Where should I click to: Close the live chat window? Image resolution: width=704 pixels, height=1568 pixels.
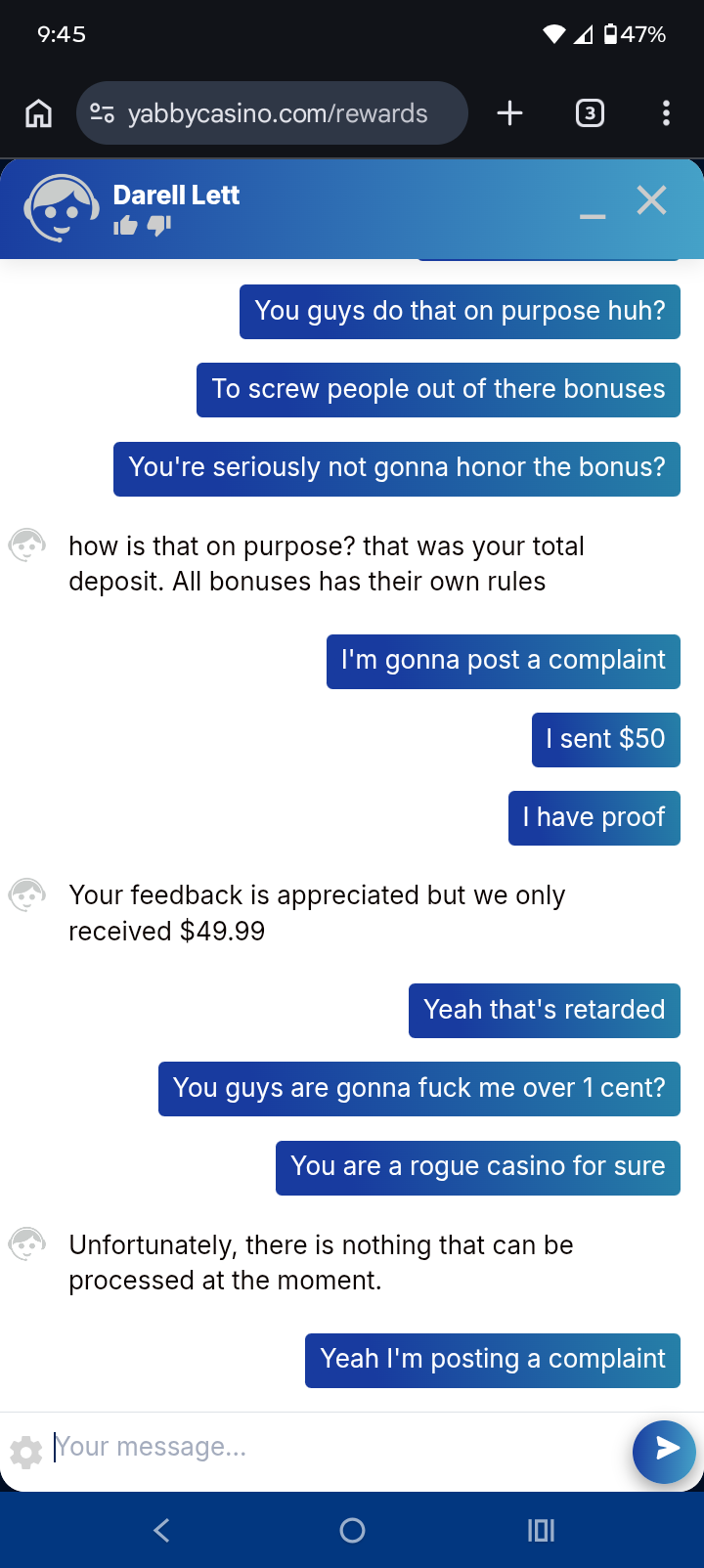tap(651, 200)
